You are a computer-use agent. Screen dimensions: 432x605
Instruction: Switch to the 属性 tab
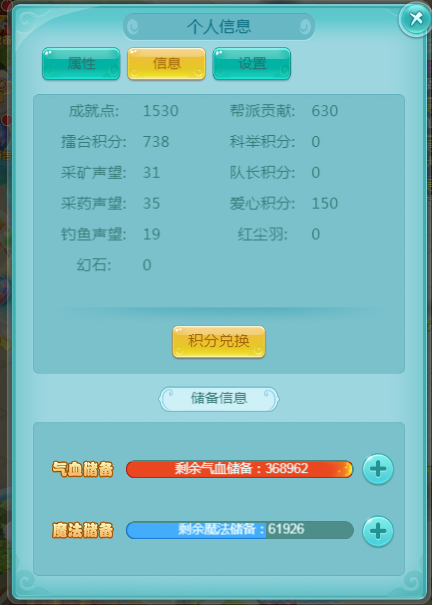(81, 64)
